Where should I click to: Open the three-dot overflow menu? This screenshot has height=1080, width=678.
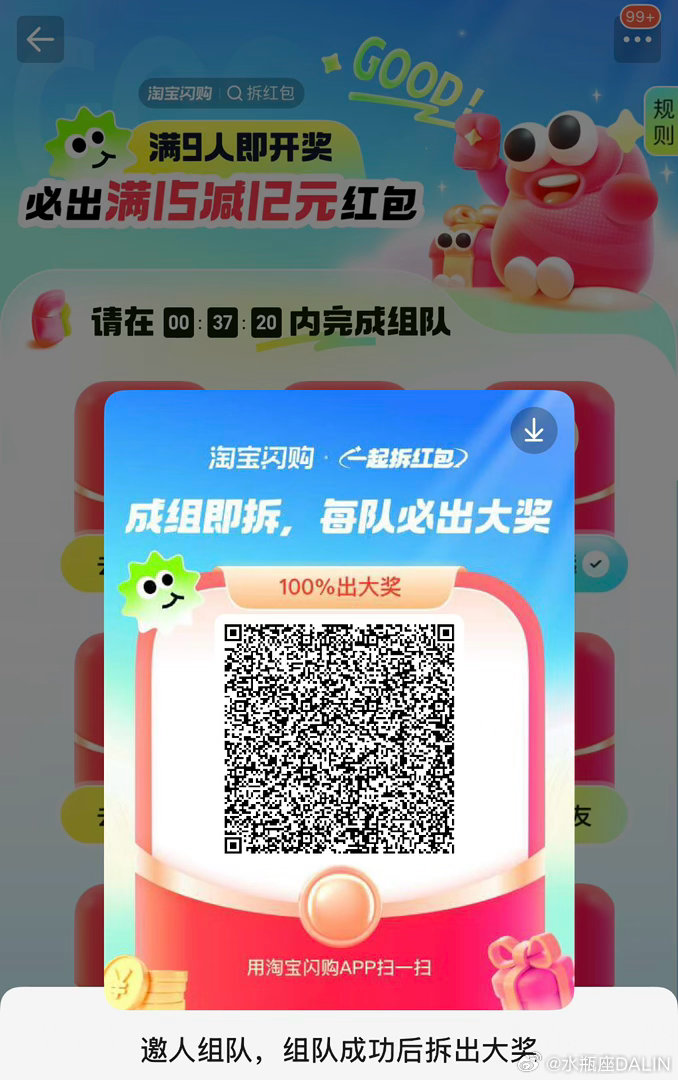tap(637, 41)
